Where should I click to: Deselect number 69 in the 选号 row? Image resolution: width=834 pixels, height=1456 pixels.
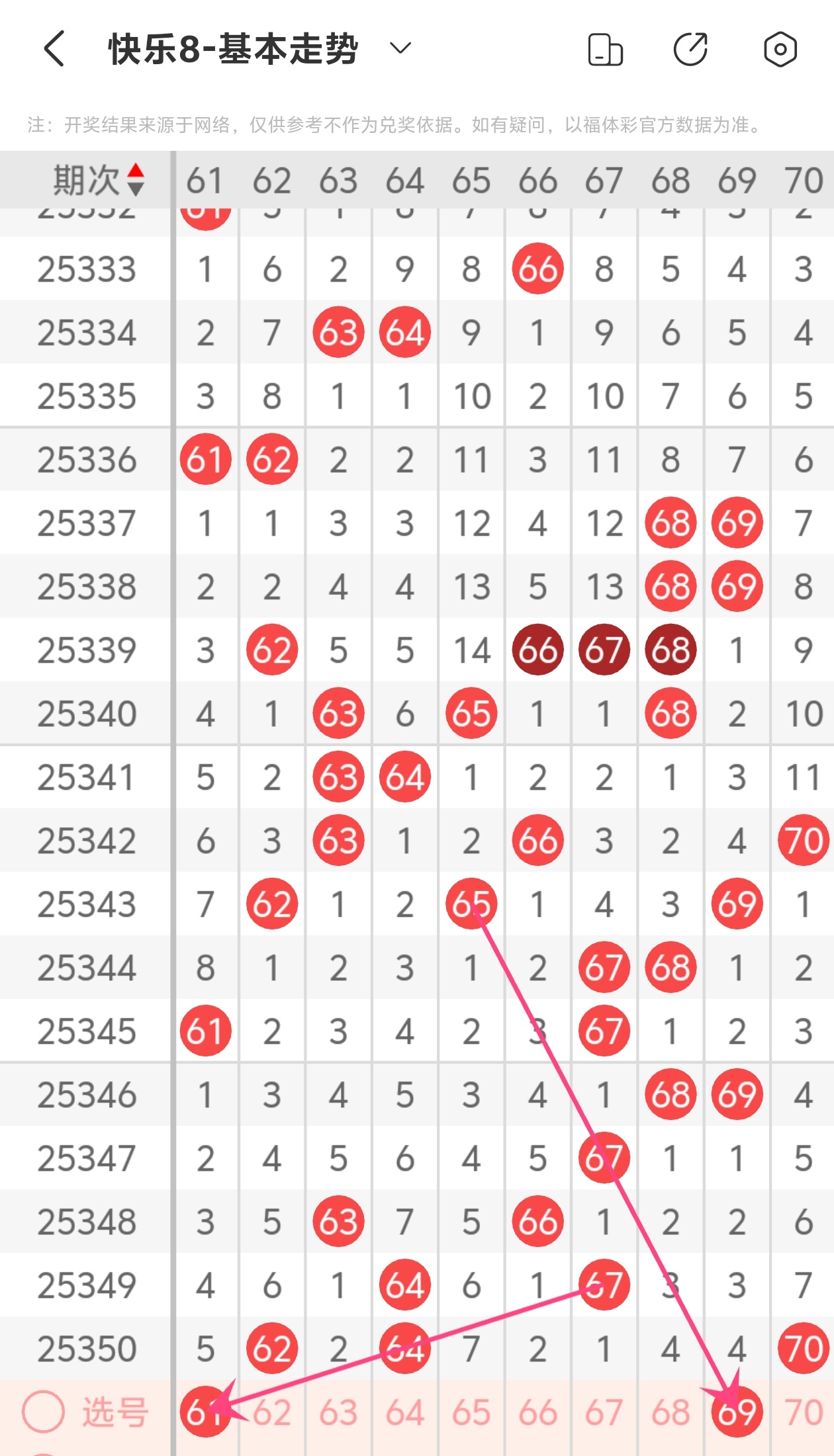tap(737, 1412)
